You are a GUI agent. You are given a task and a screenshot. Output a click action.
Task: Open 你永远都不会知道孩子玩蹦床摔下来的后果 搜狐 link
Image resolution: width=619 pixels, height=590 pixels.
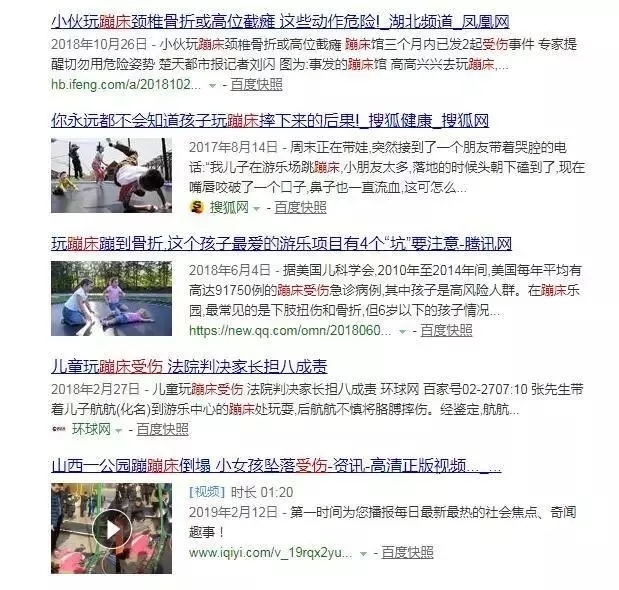(270, 121)
